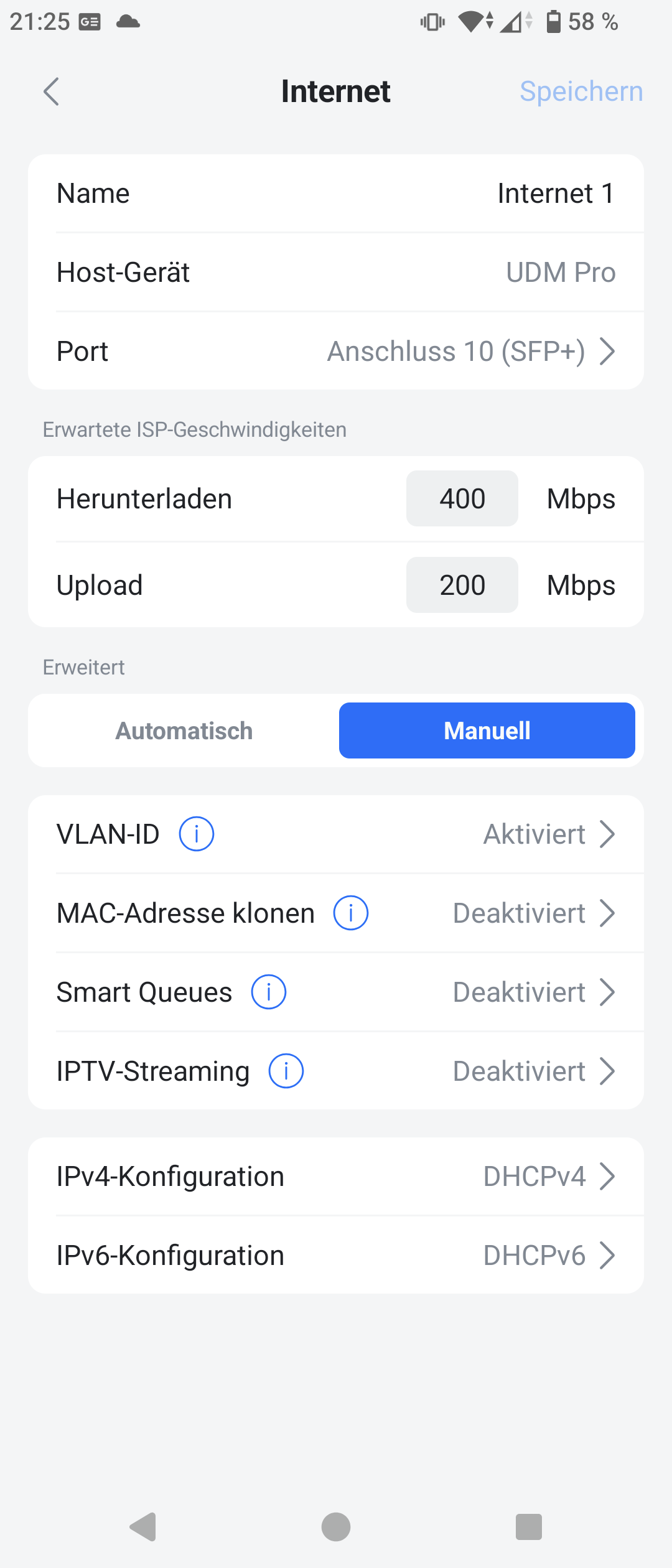The image size is (672, 1568).
Task: Open IPTV-Streaming setting
Action: point(533,1071)
